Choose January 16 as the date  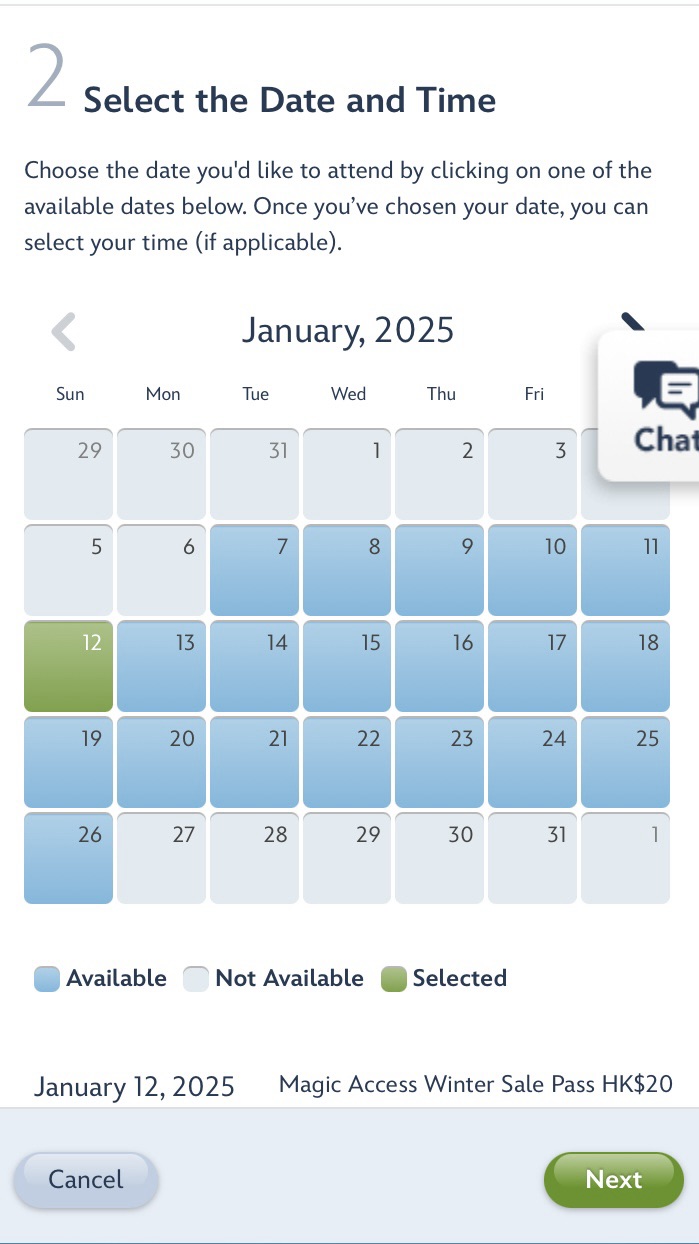point(439,666)
